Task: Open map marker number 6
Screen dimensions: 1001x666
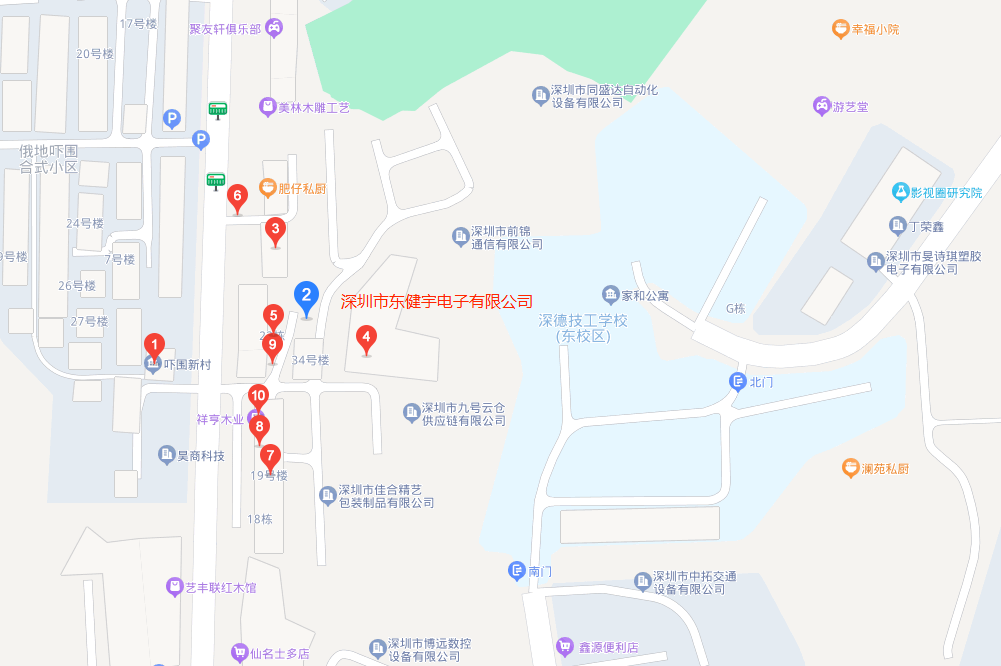Action: click(x=238, y=197)
